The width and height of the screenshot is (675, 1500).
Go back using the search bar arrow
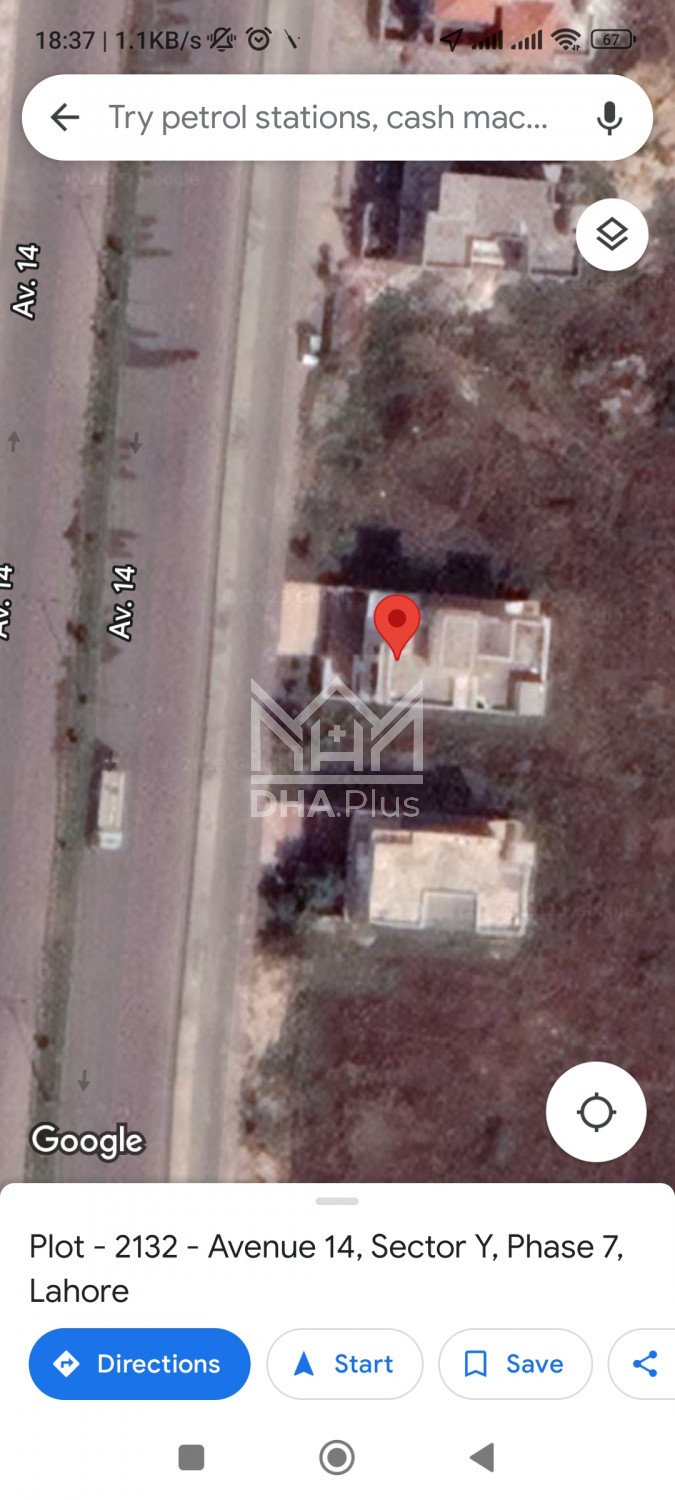[65, 118]
